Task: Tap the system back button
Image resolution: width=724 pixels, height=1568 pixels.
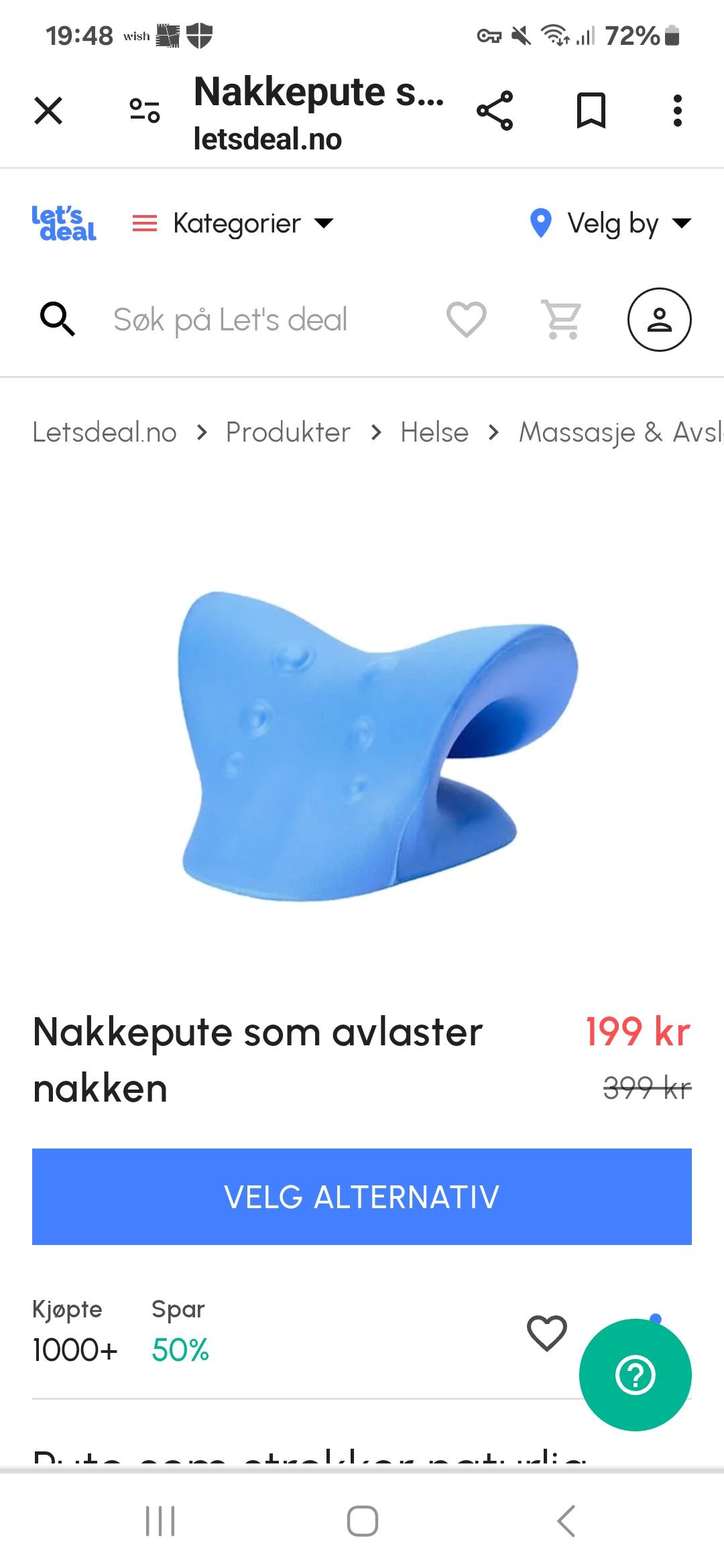Action: (566, 1521)
